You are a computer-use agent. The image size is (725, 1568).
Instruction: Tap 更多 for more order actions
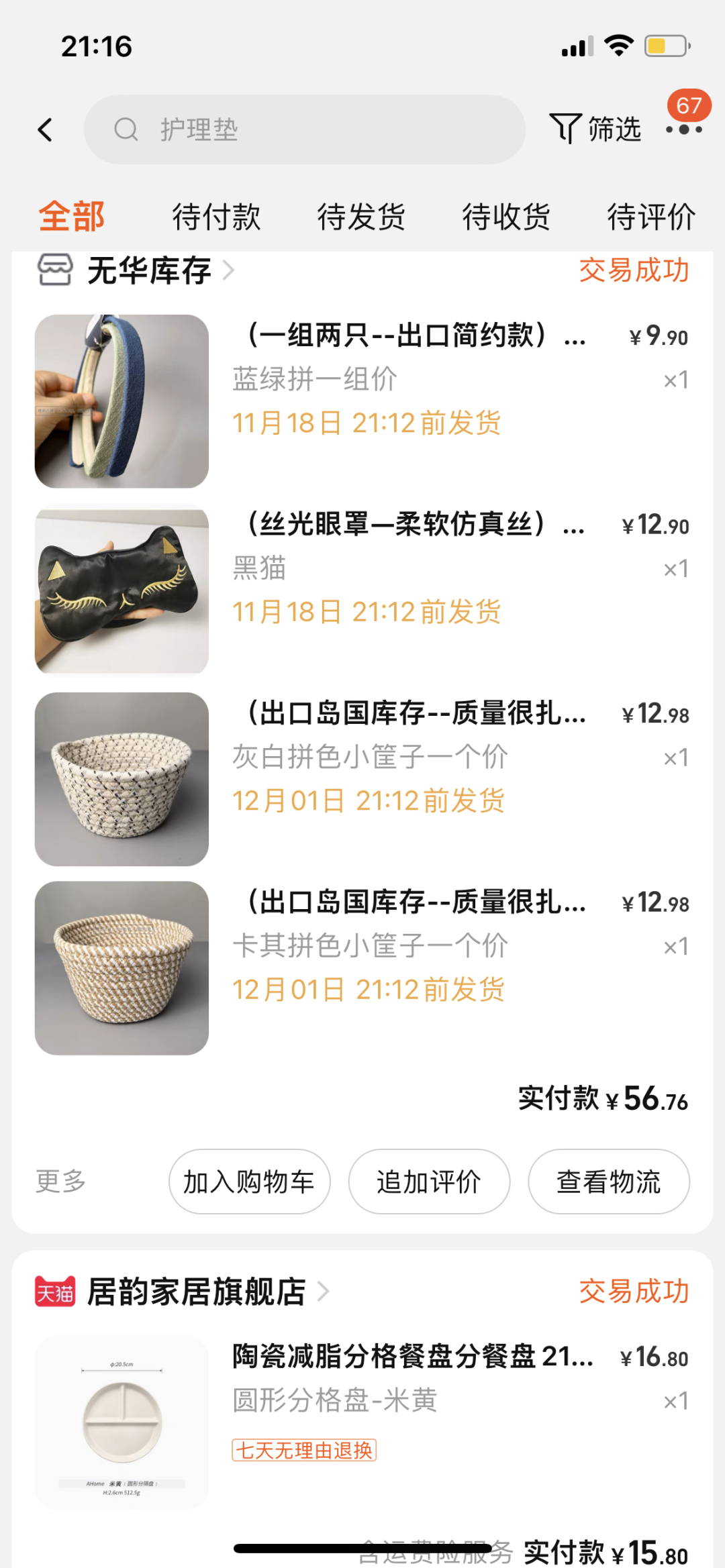click(60, 1181)
